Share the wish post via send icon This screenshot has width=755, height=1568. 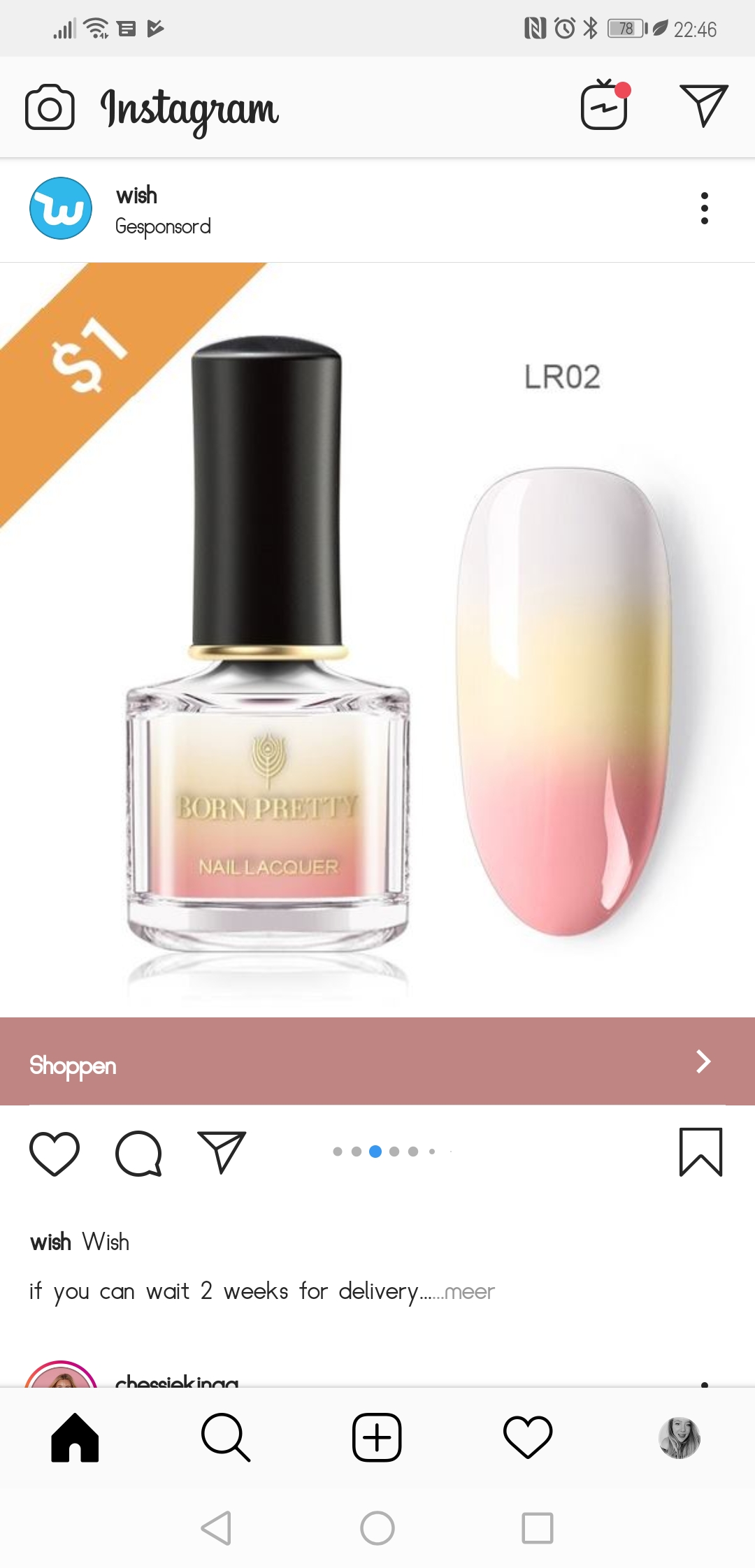[x=222, y=1152]
